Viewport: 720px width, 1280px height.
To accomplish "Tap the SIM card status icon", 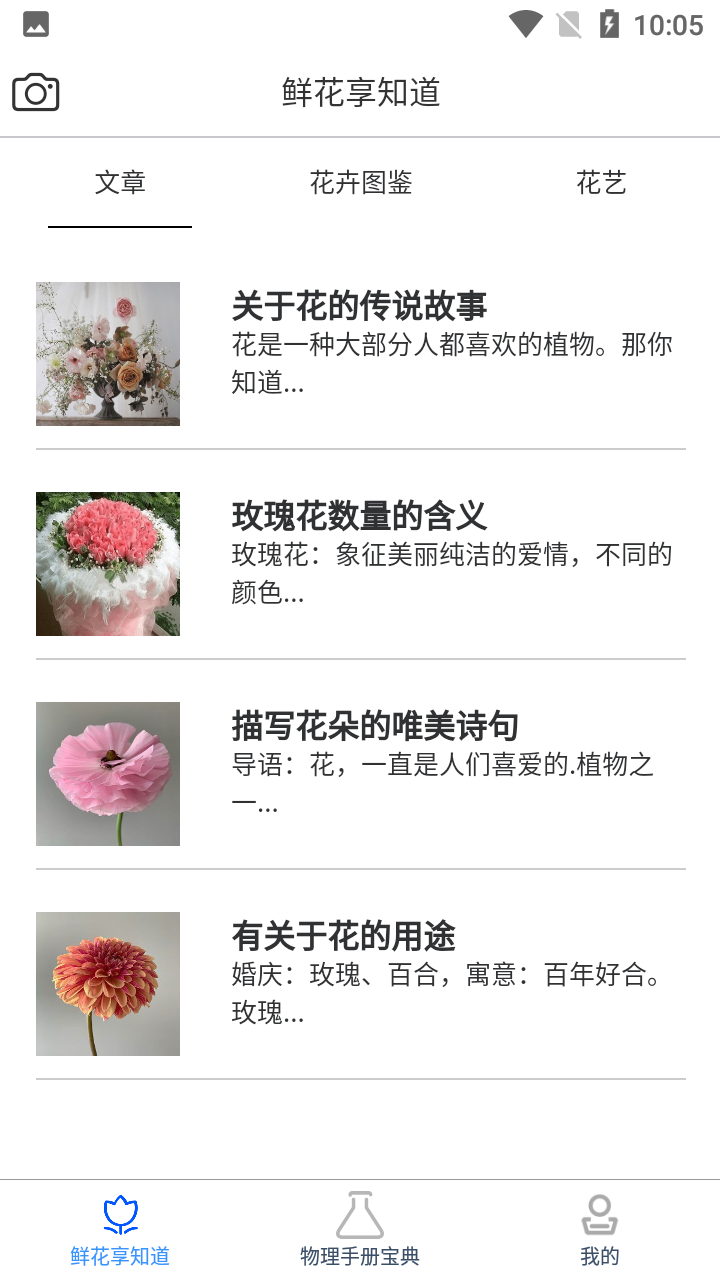I will coord(570,22).
